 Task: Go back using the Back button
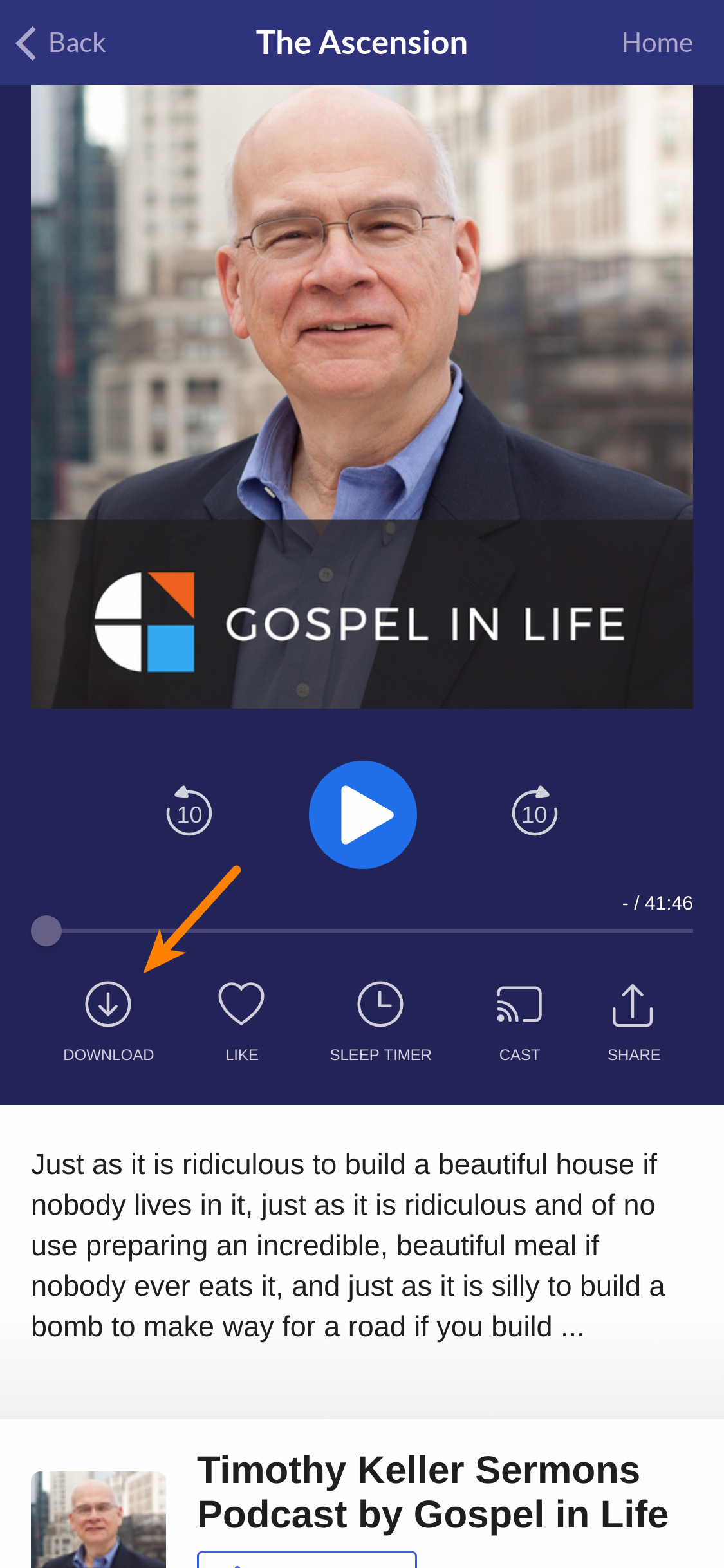pyautogui.click(x=60, y=43)
